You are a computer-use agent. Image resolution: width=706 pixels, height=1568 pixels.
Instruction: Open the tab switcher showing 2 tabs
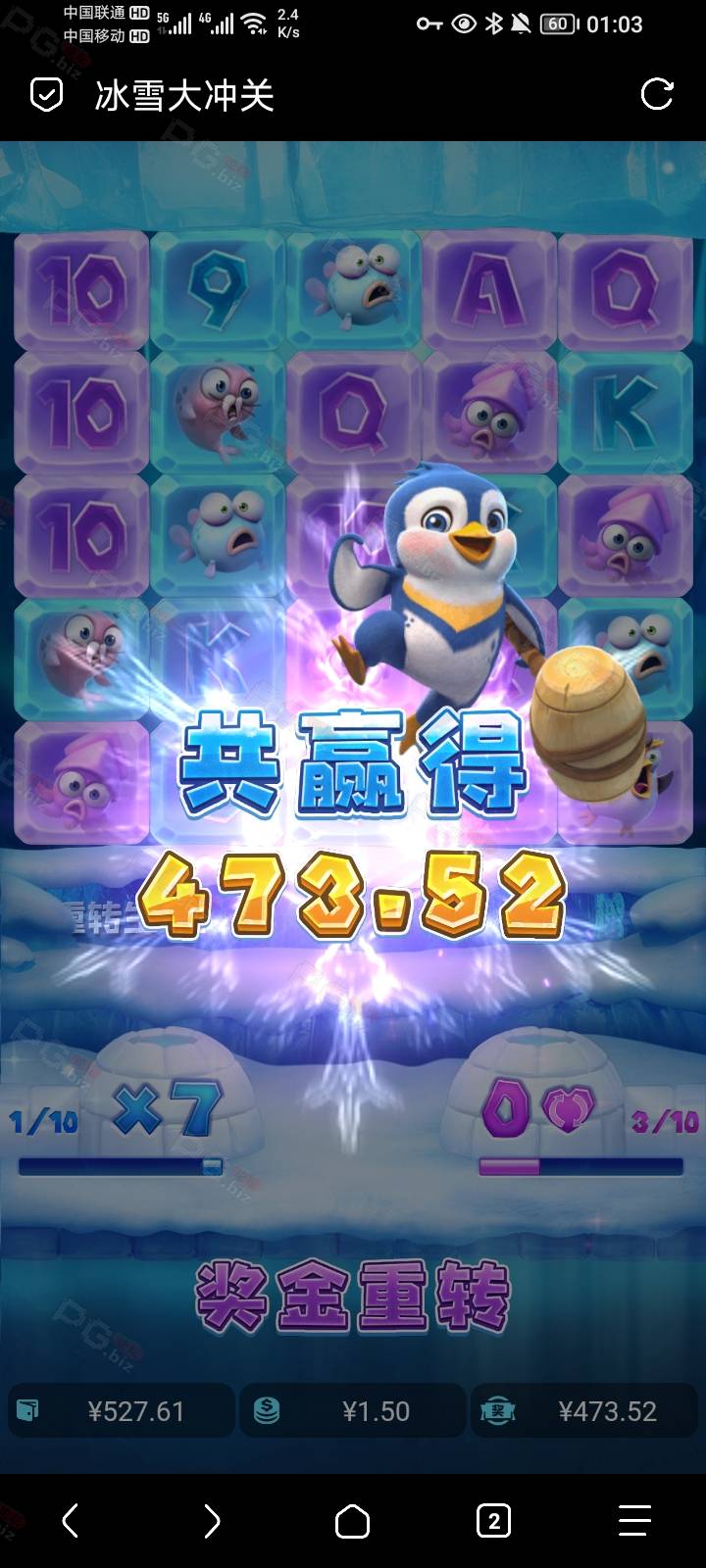point(493,1521)
